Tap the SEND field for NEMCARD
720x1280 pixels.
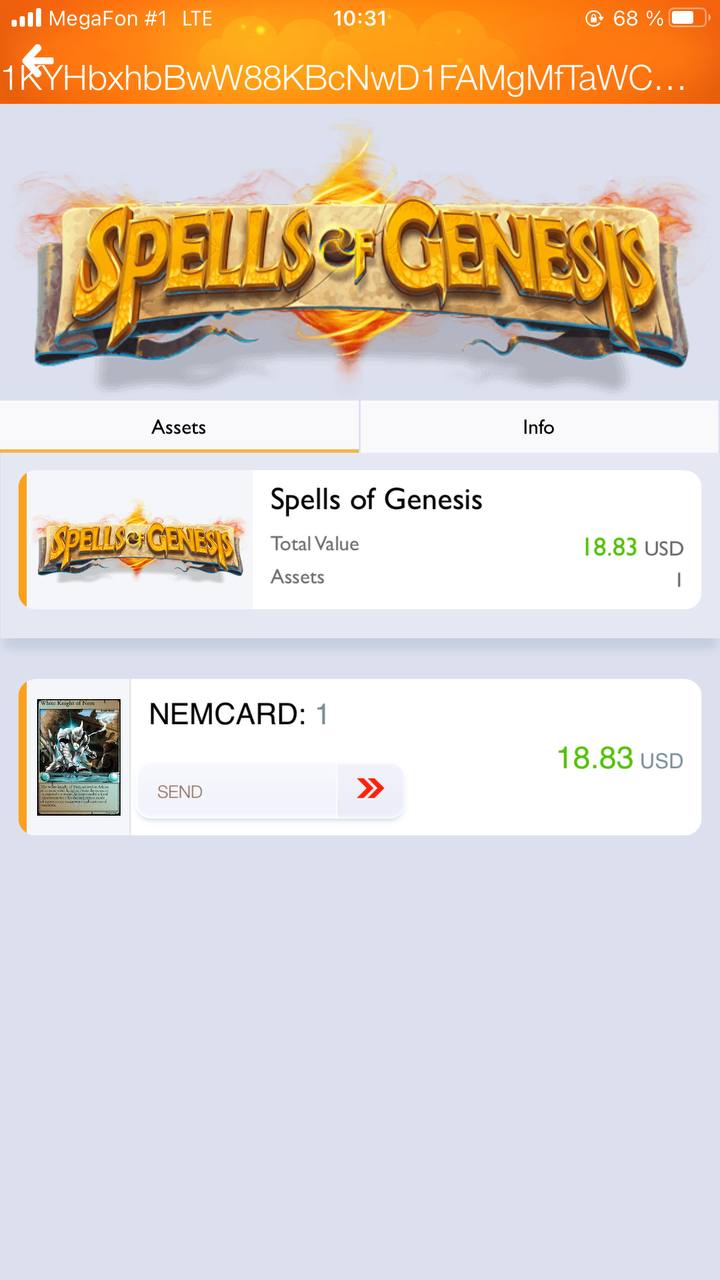[238, 791]
